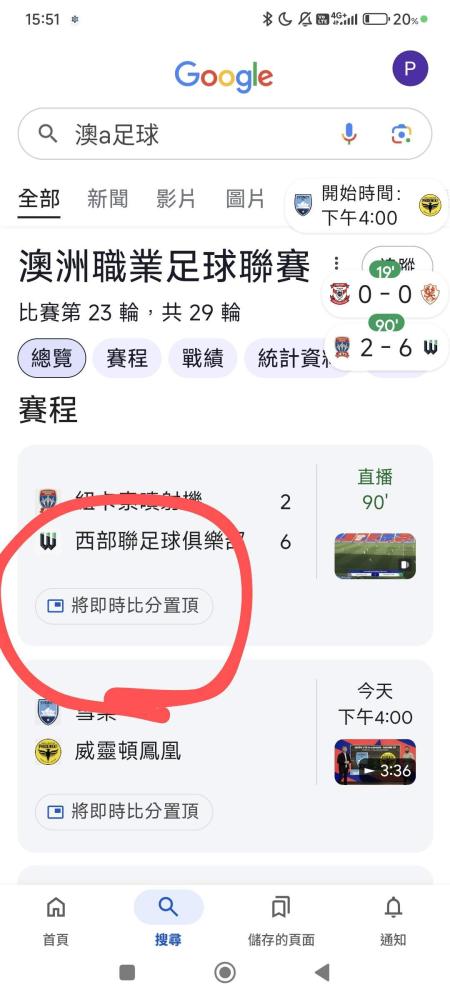
Task: Open the league overflow menu
Action: coord(337,263)
